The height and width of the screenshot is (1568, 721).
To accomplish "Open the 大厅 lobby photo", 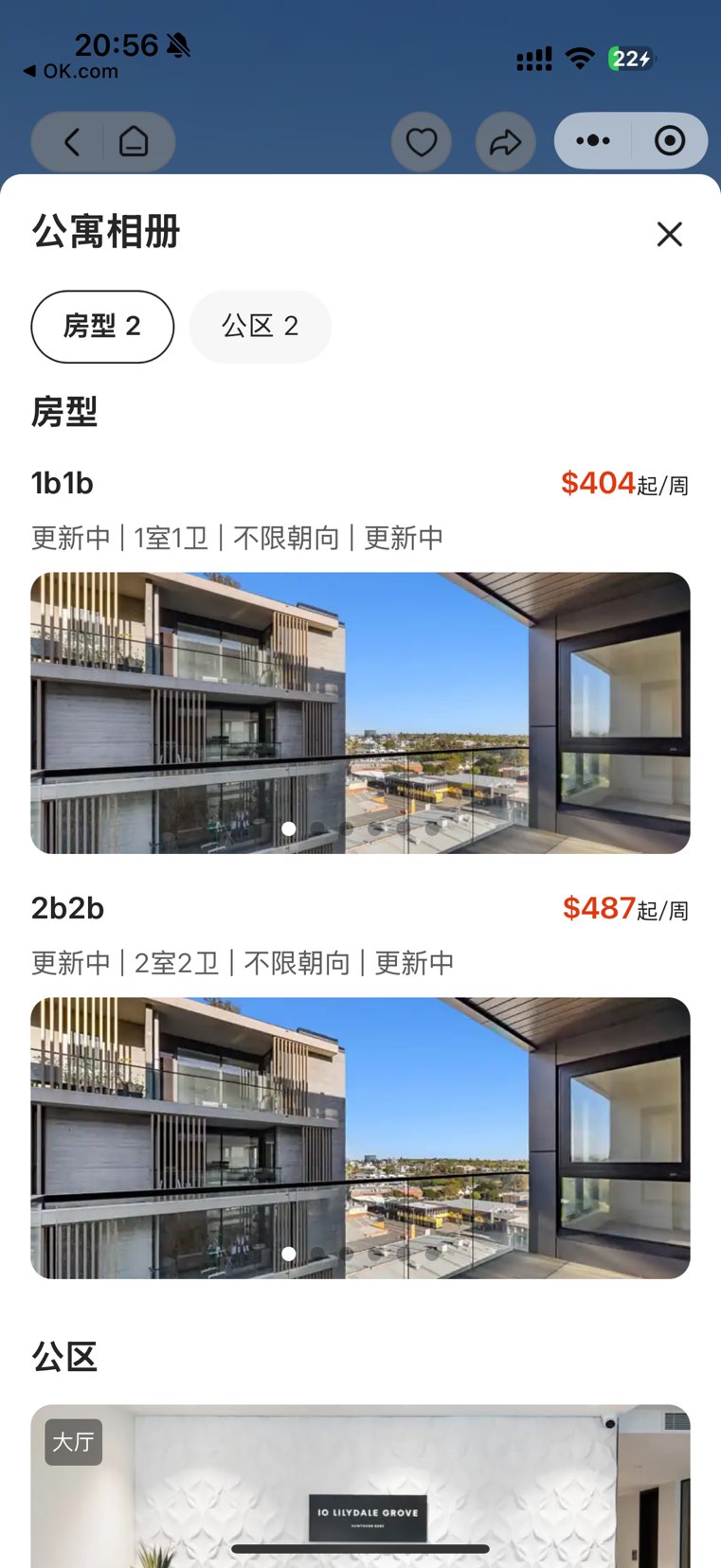I will 360,1485.
